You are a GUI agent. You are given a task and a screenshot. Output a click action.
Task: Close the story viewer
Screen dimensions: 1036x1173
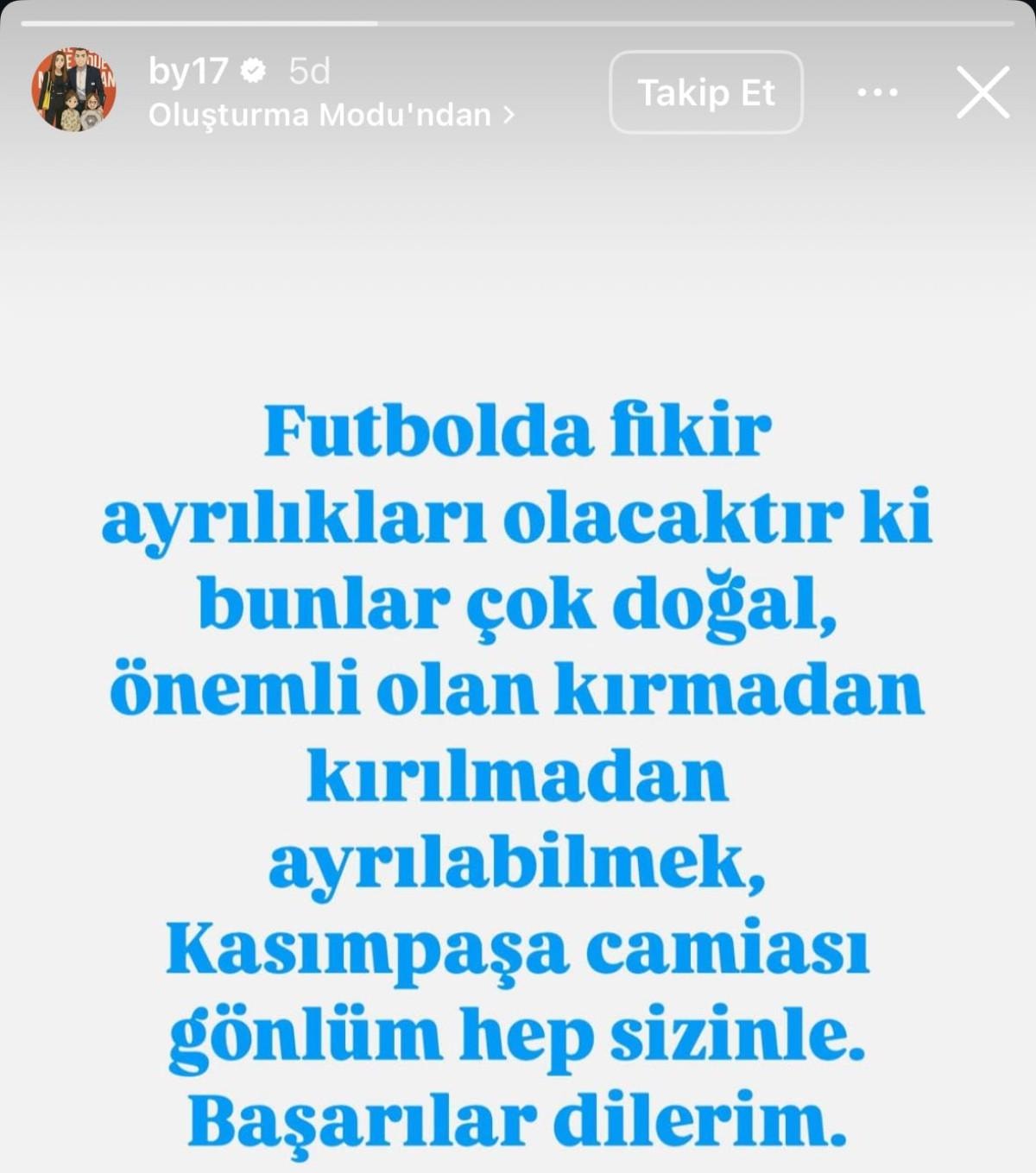tap(982, 92)
